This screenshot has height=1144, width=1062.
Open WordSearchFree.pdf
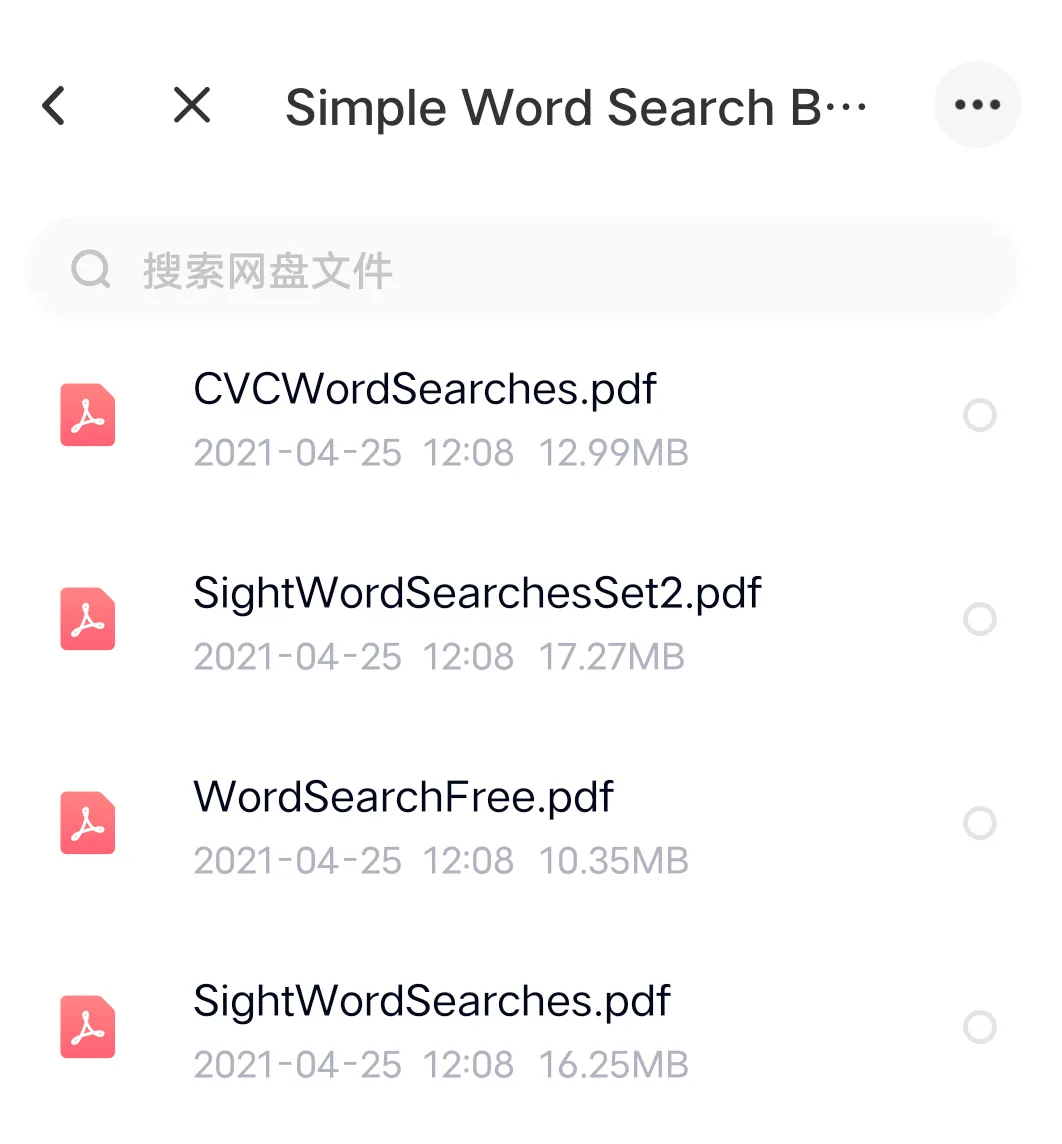(x=402, y=797)
